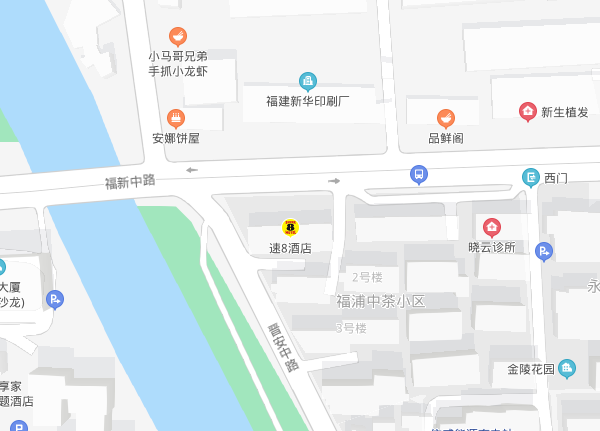View the 福建新华印刷厂 place marker
Screen dimensions: 600x431
coord(308,81)
